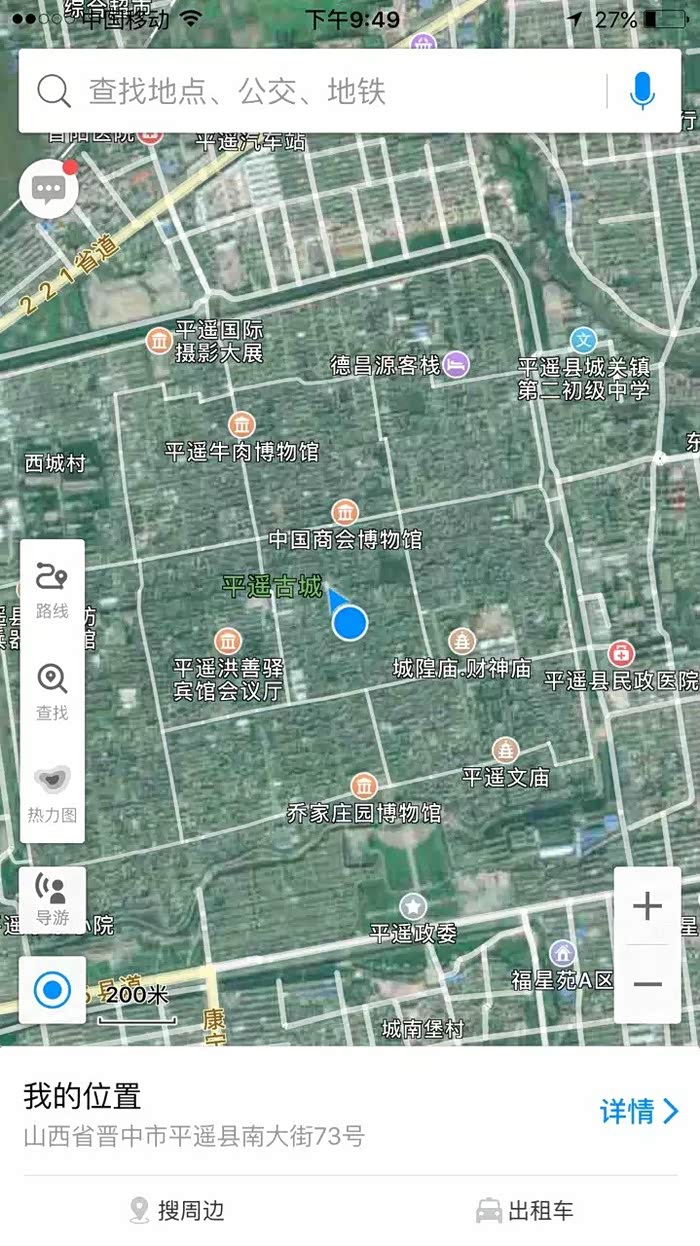Recenter the map on my location

point(52,990)
